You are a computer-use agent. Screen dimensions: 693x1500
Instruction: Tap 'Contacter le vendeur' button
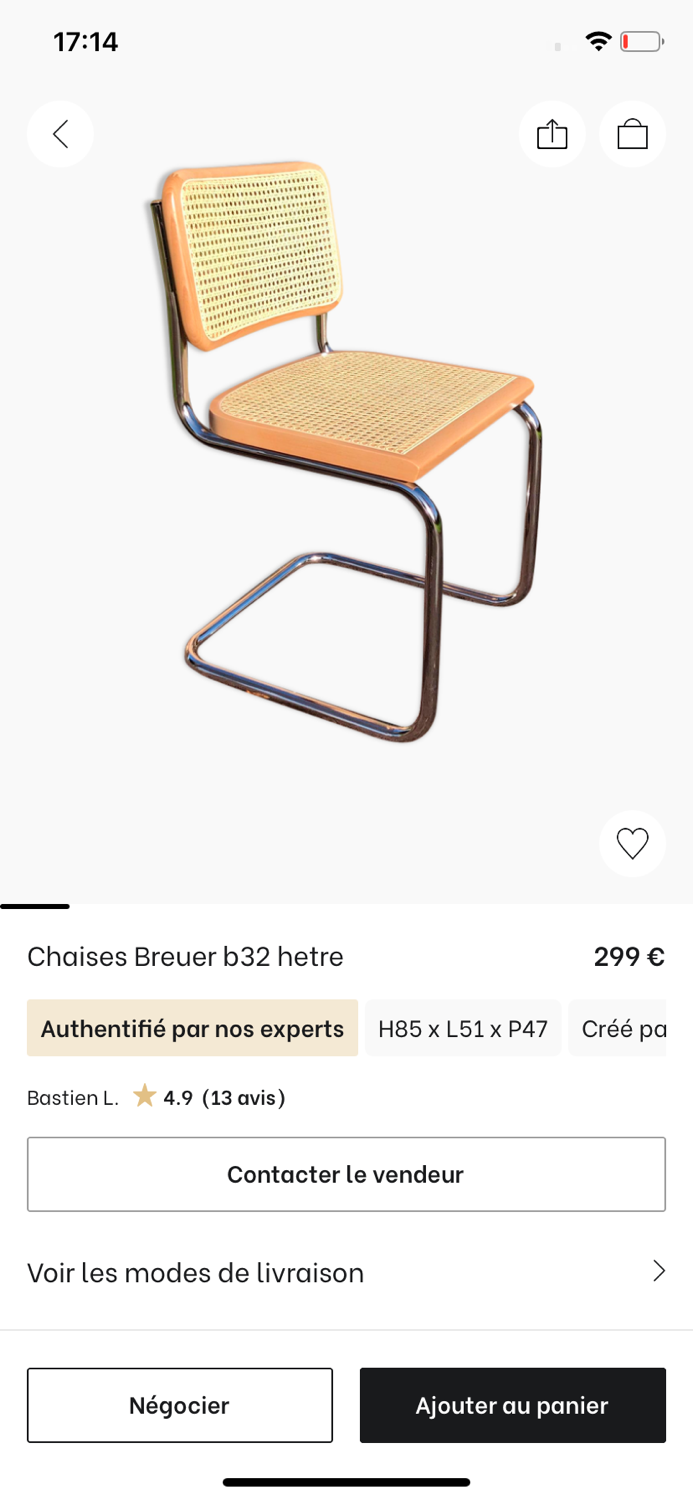coord(346,1174)
